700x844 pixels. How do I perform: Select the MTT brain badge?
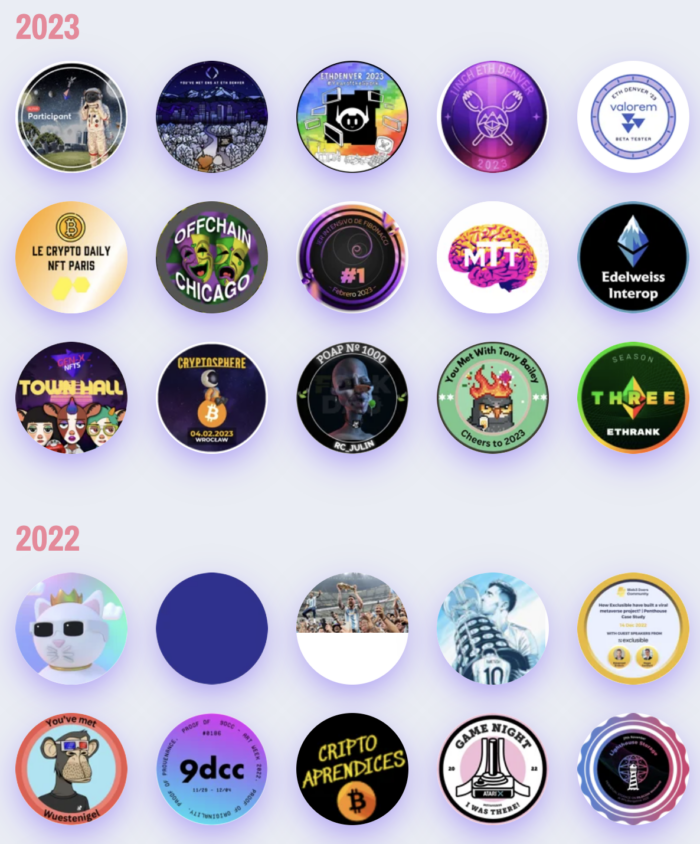[493, 258]
